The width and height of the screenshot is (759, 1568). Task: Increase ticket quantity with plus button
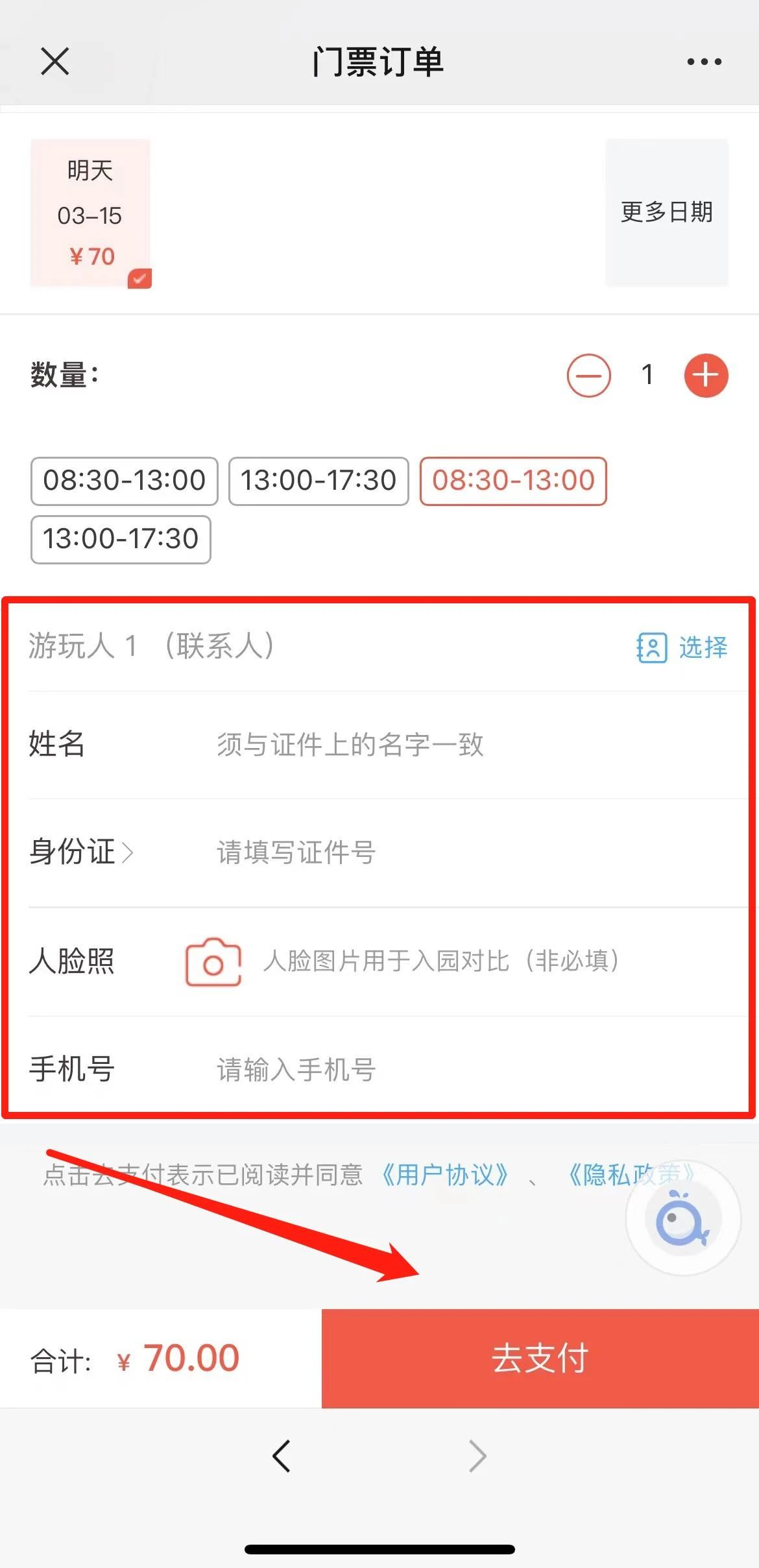706,375
